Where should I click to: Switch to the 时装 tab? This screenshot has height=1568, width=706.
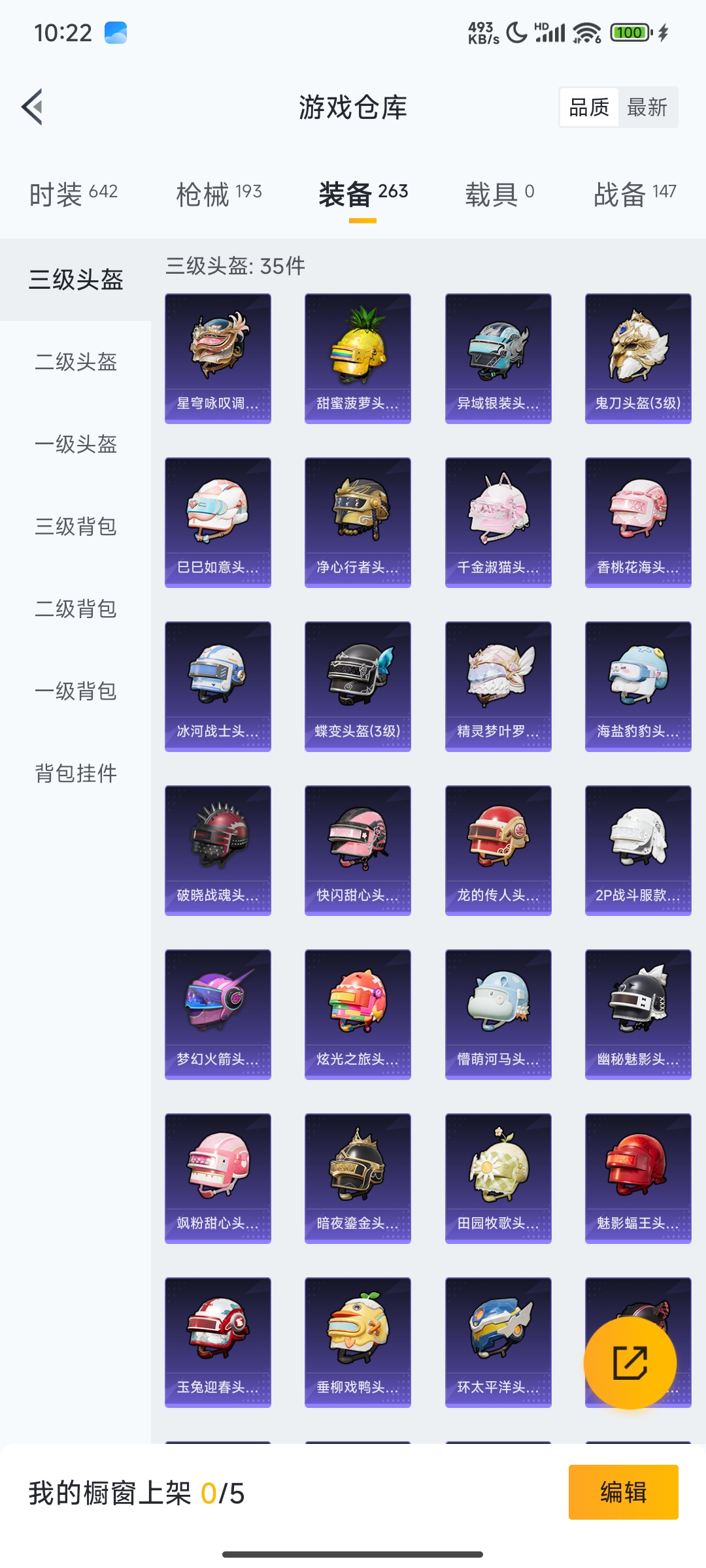73,193
